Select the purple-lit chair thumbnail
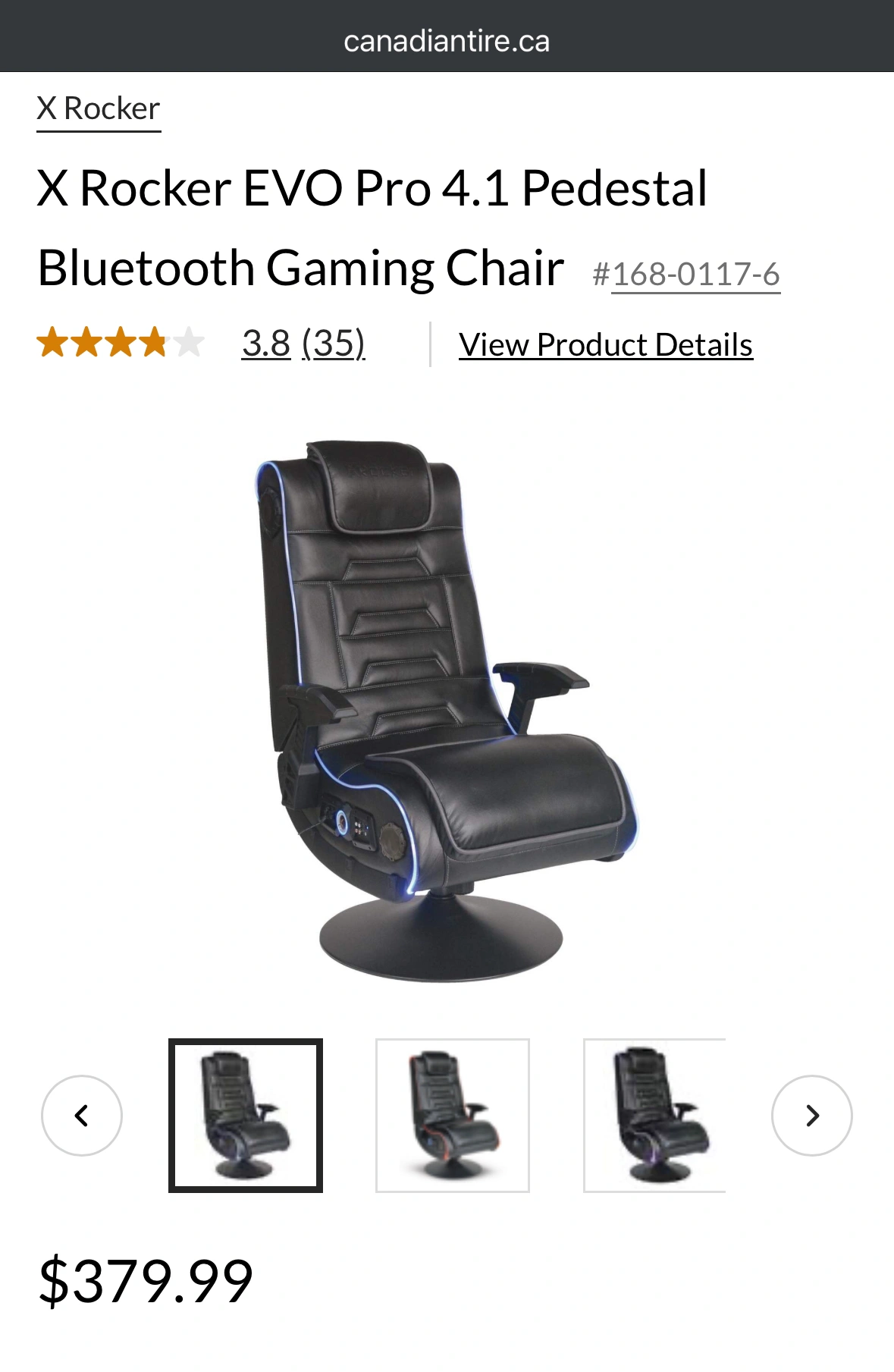This screenshot has height=1372, width=894. 655,1116
